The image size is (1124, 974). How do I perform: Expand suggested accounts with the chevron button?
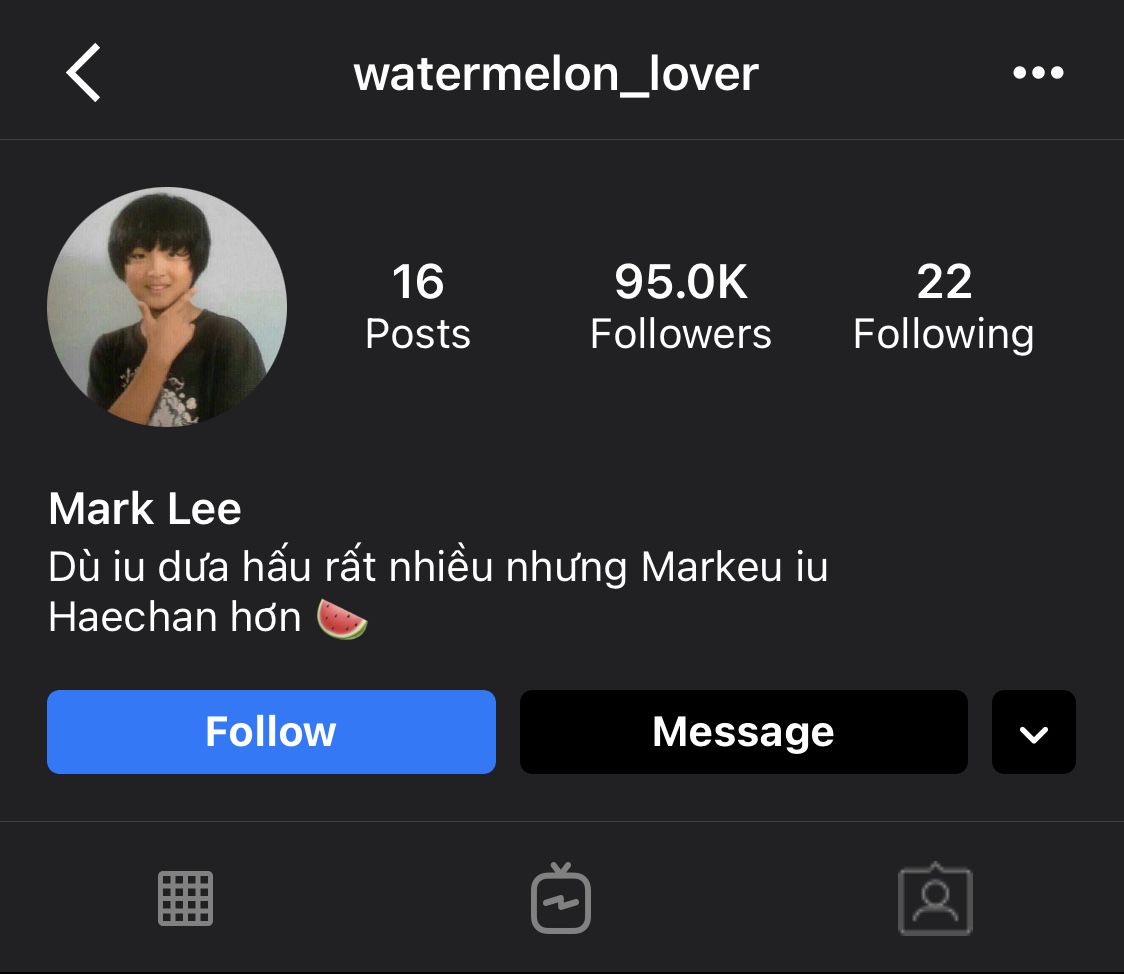point(1033,733)
